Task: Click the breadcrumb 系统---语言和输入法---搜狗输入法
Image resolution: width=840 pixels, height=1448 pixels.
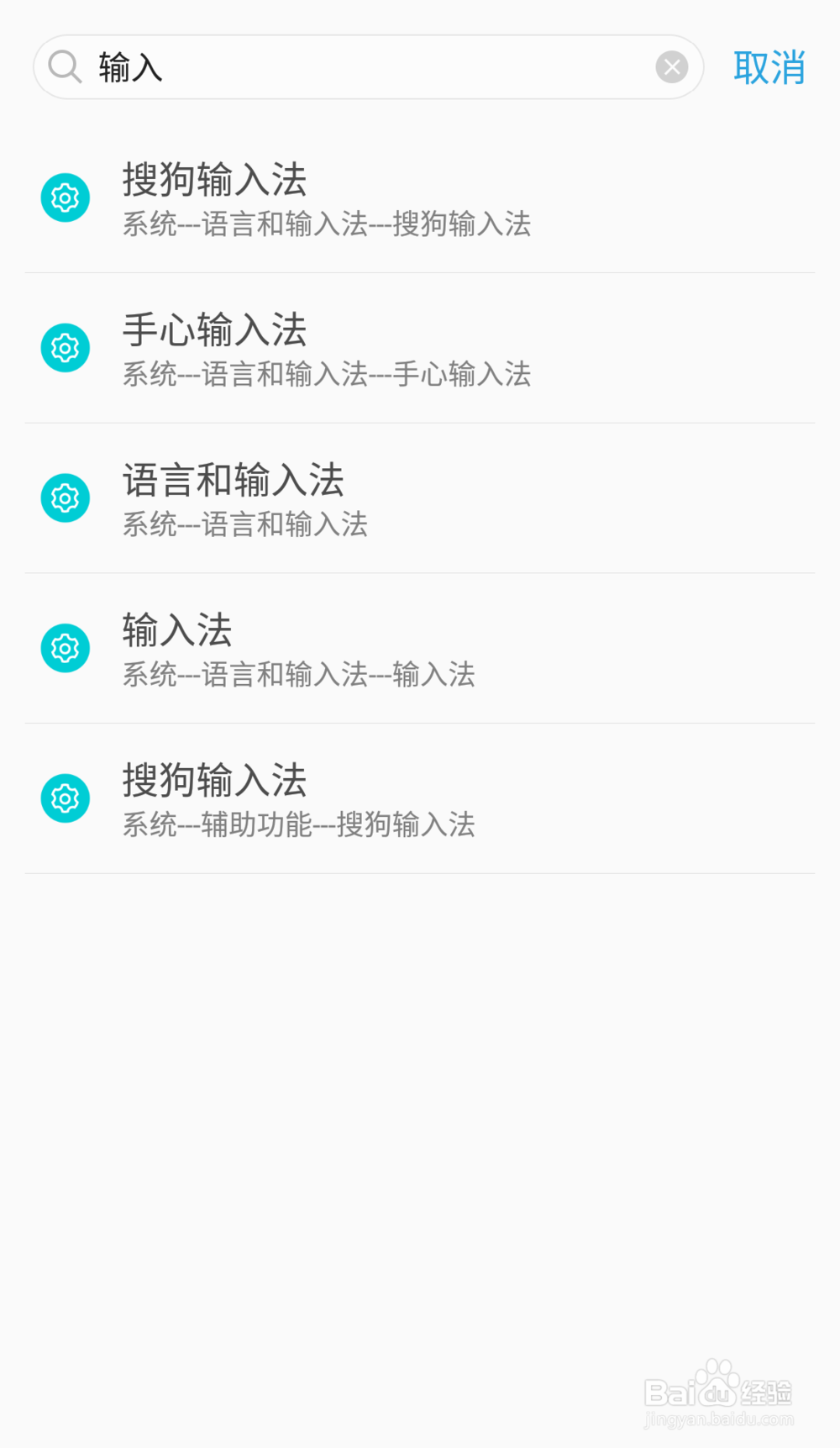Action: [327, 224]
